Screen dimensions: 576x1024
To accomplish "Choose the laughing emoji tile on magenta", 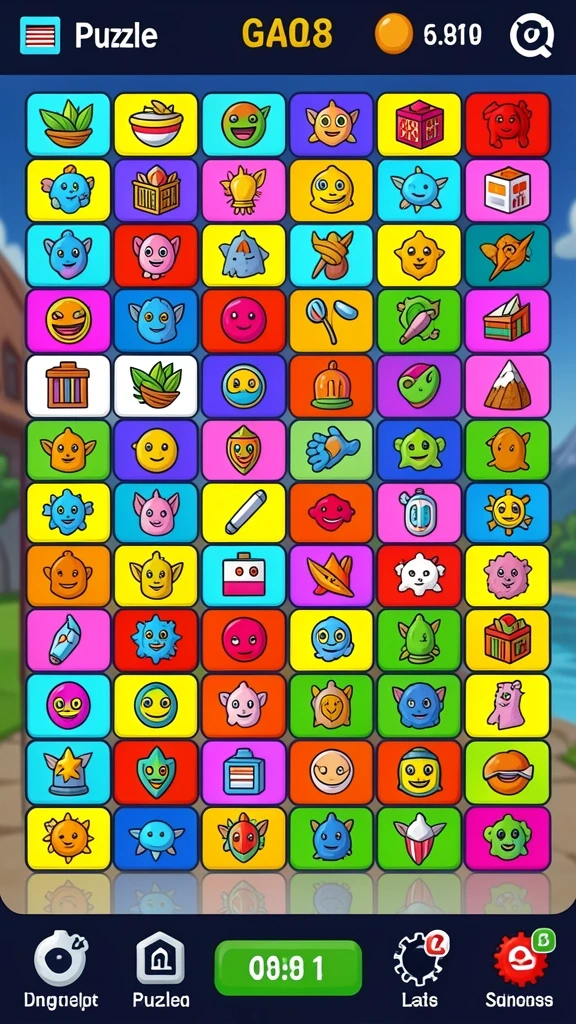I will coord(68,321).
